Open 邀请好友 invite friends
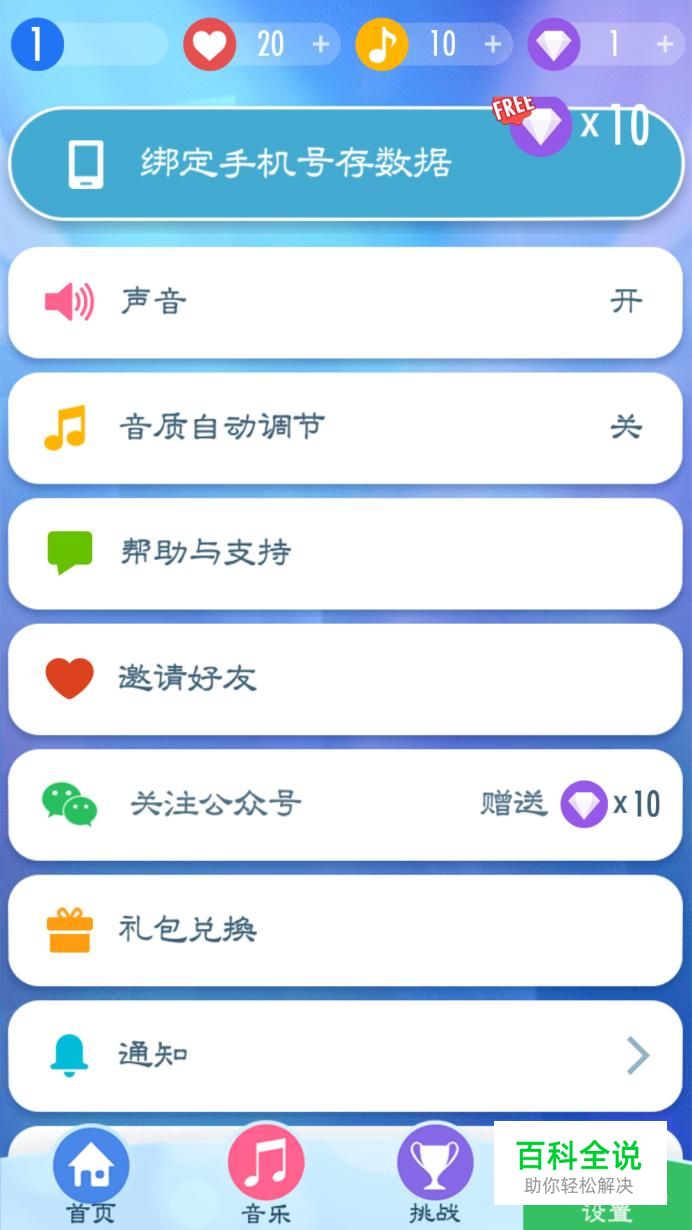Image resolution: width=692 pixels, height=1230 pixels. click(346, 679)
